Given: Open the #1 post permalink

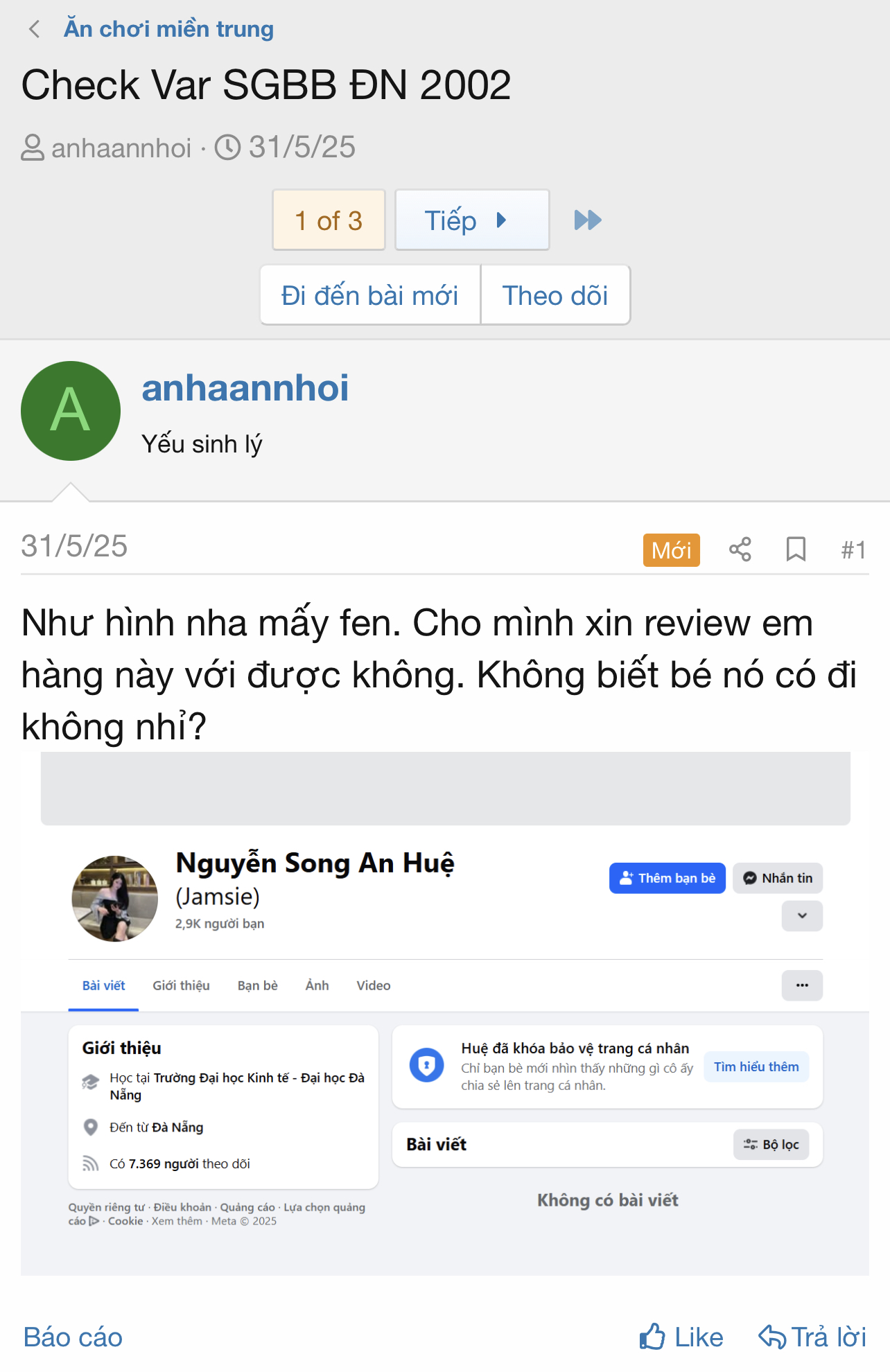Looking at the screenshot, I should click(853, 550).
